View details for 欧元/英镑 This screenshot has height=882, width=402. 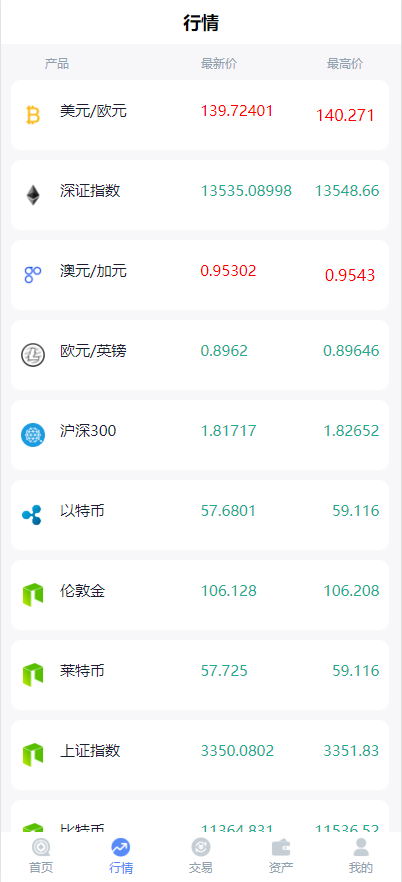[200, 355]
